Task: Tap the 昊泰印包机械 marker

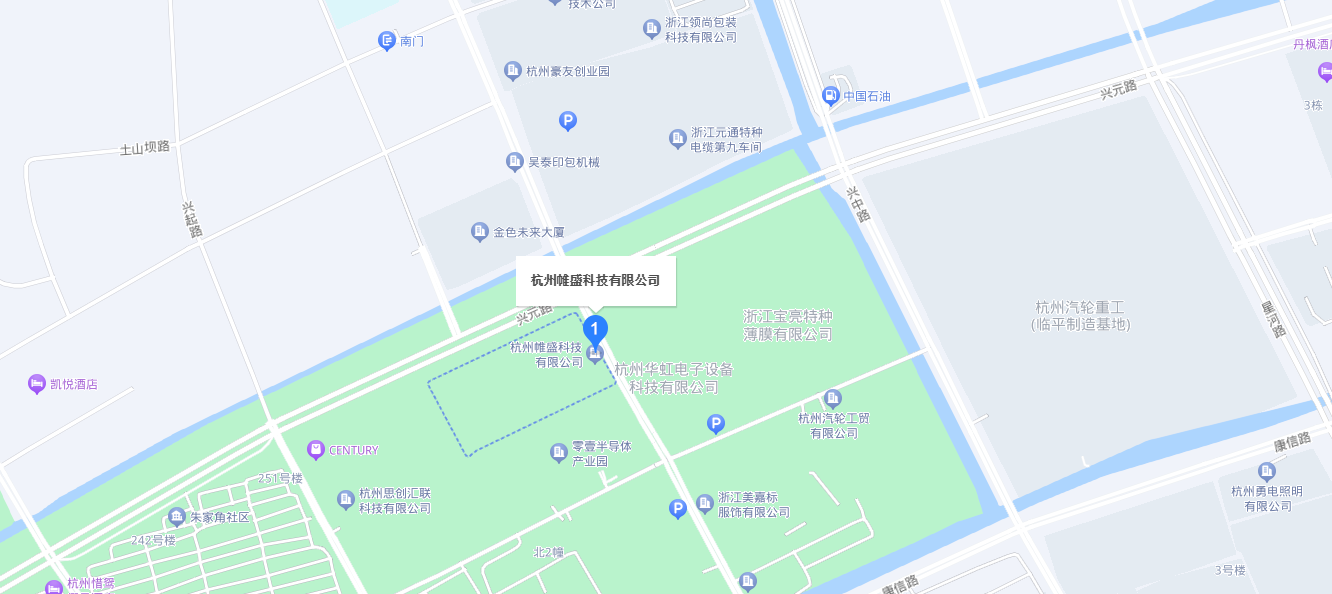Action: click(x=515, y=162)
